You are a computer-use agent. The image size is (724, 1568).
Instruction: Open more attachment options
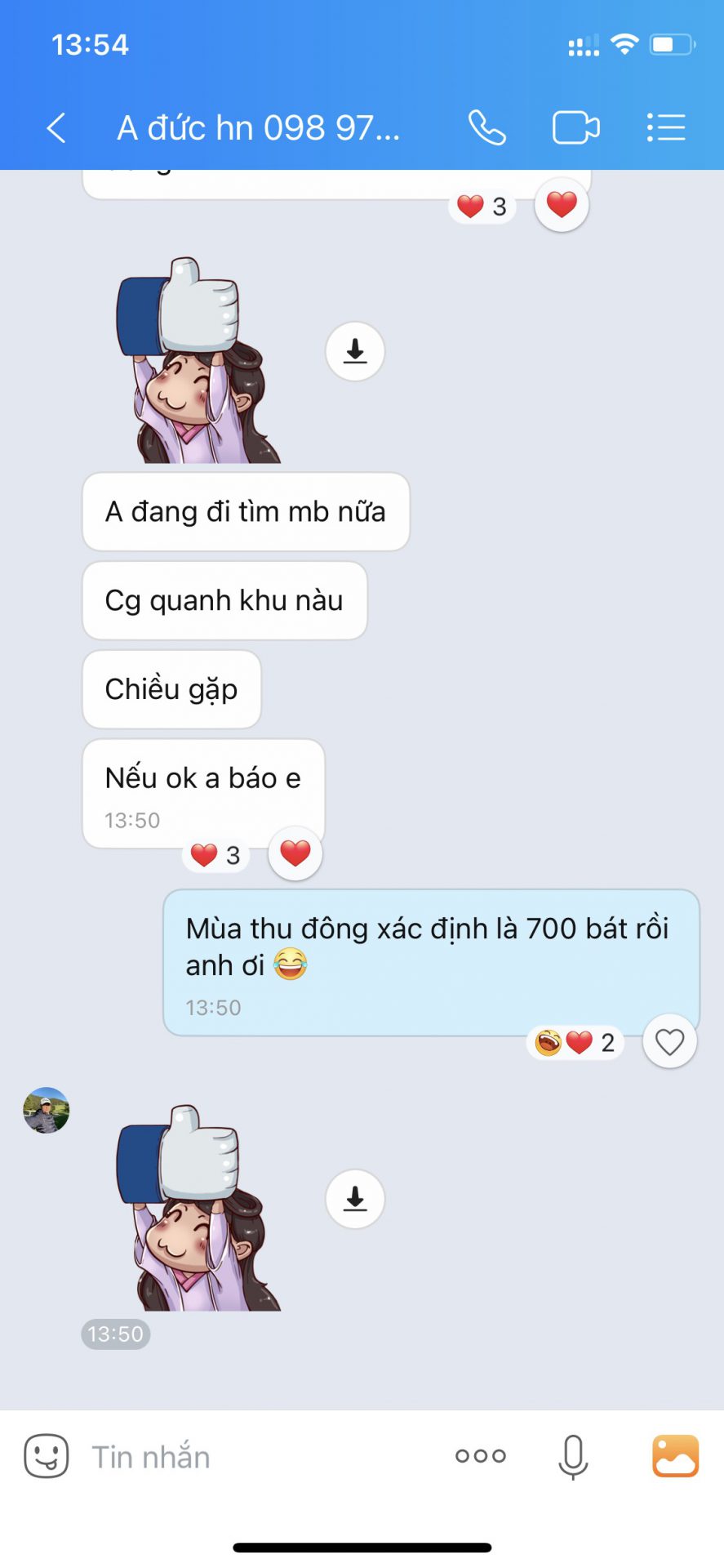click(481, 1456)
